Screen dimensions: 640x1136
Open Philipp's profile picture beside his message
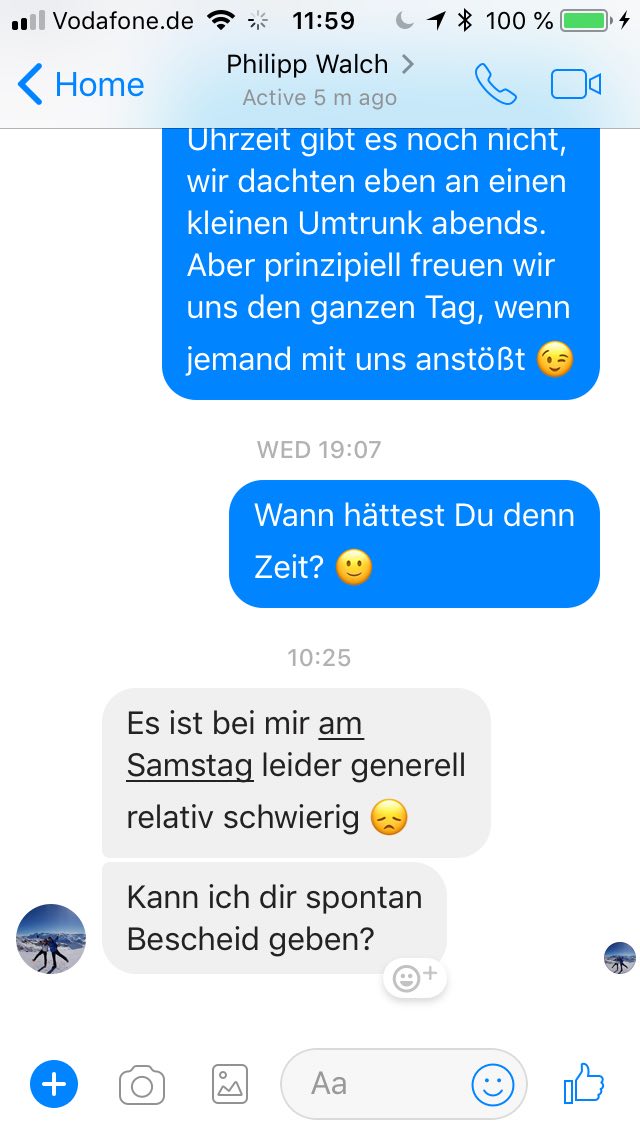point(50,940)
